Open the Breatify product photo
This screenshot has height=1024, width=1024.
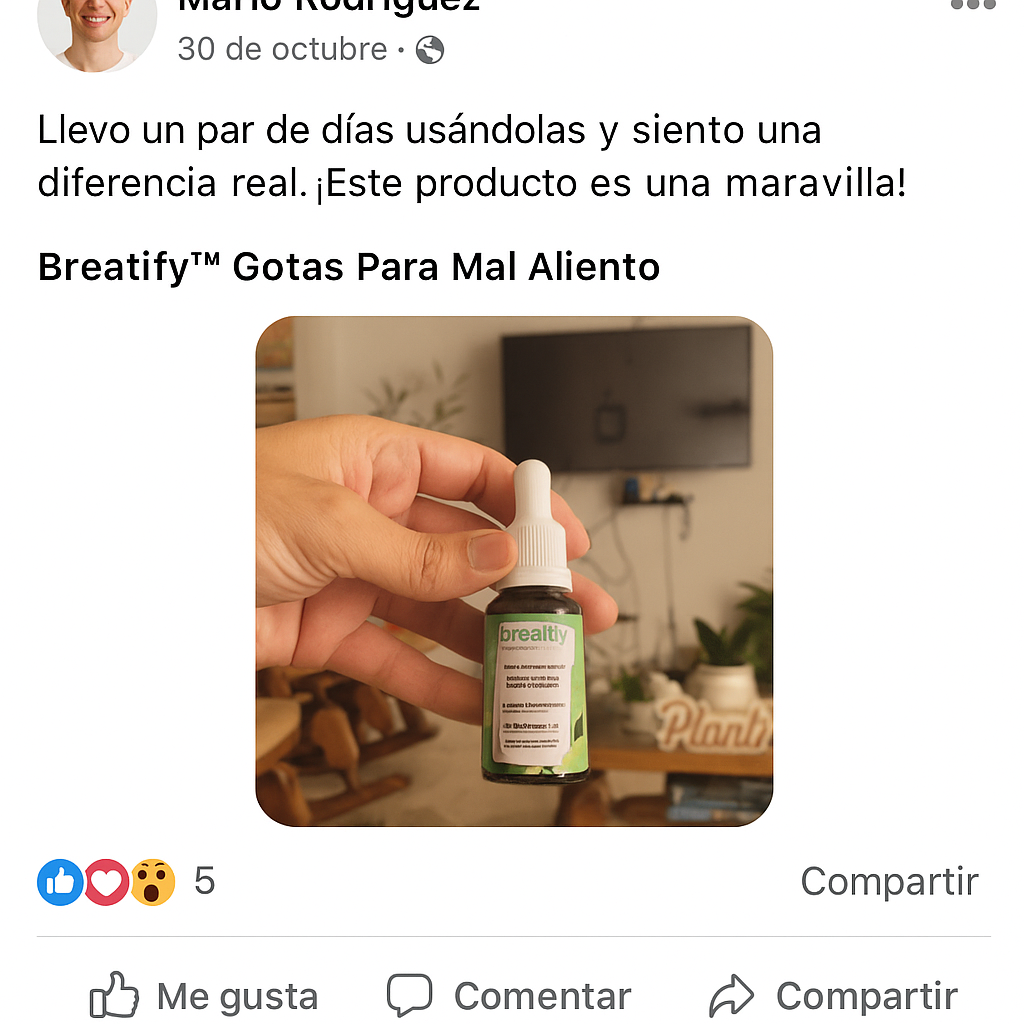point(514,571)
